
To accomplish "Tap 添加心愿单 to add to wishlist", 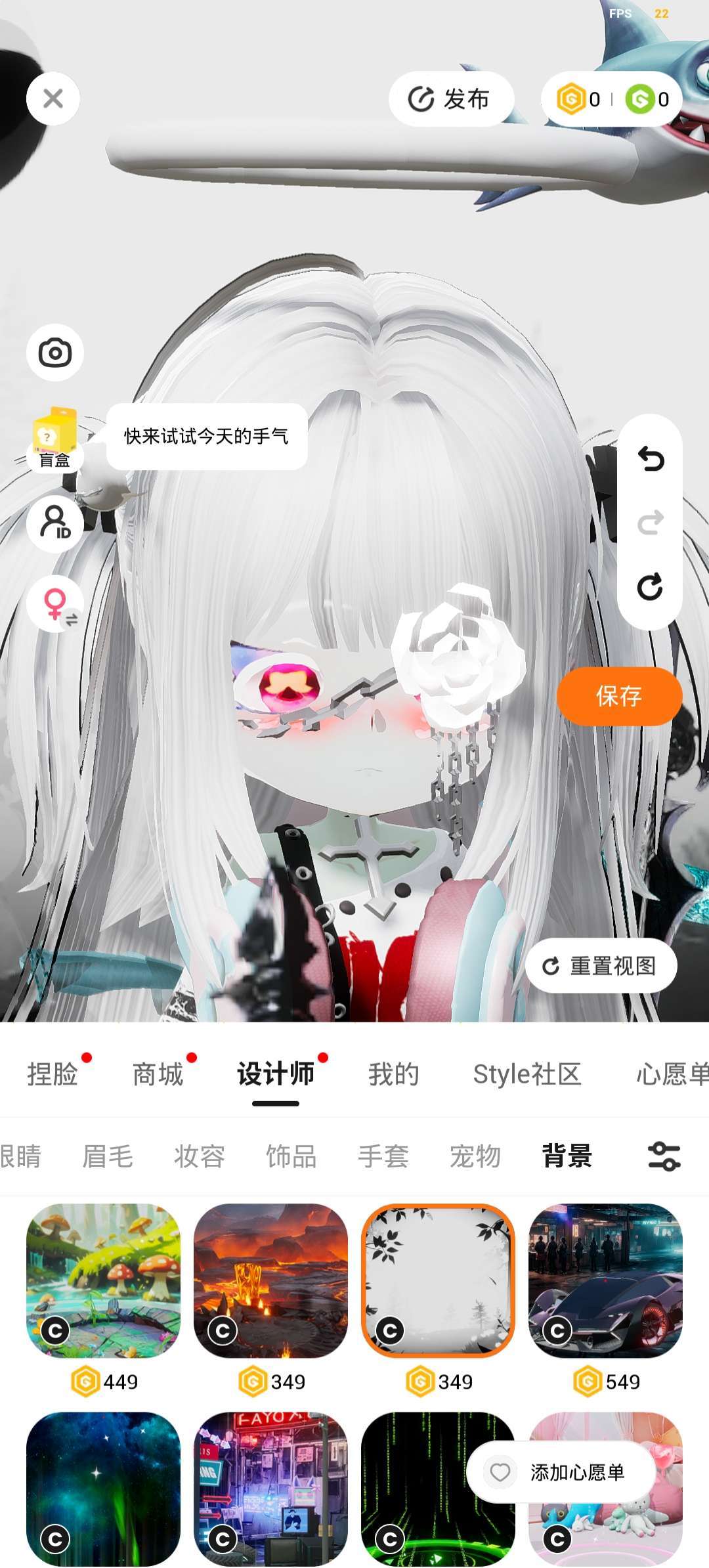I will (x=561, y=1472).
